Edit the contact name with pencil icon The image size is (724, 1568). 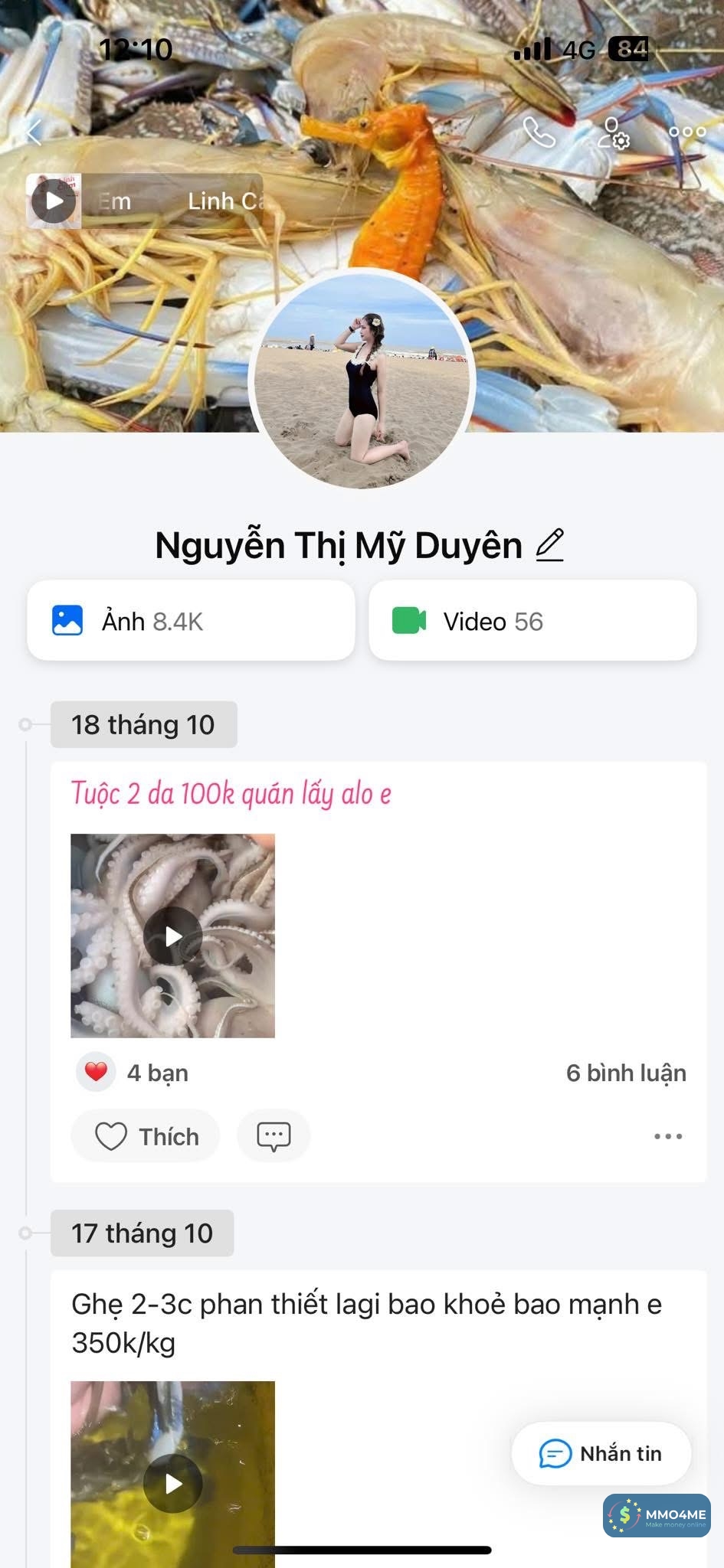550,545
